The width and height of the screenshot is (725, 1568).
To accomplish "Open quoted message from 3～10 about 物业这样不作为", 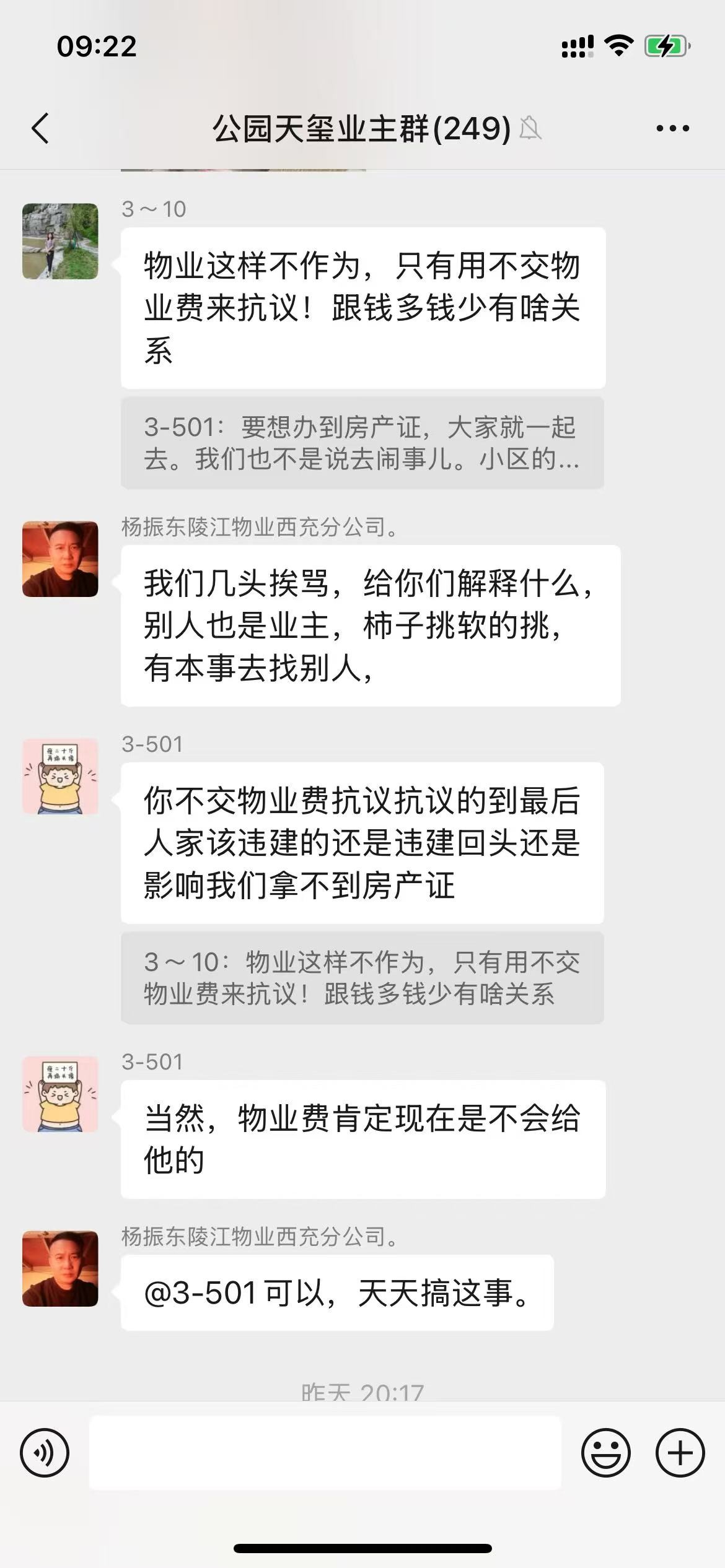I will point(362,978).
